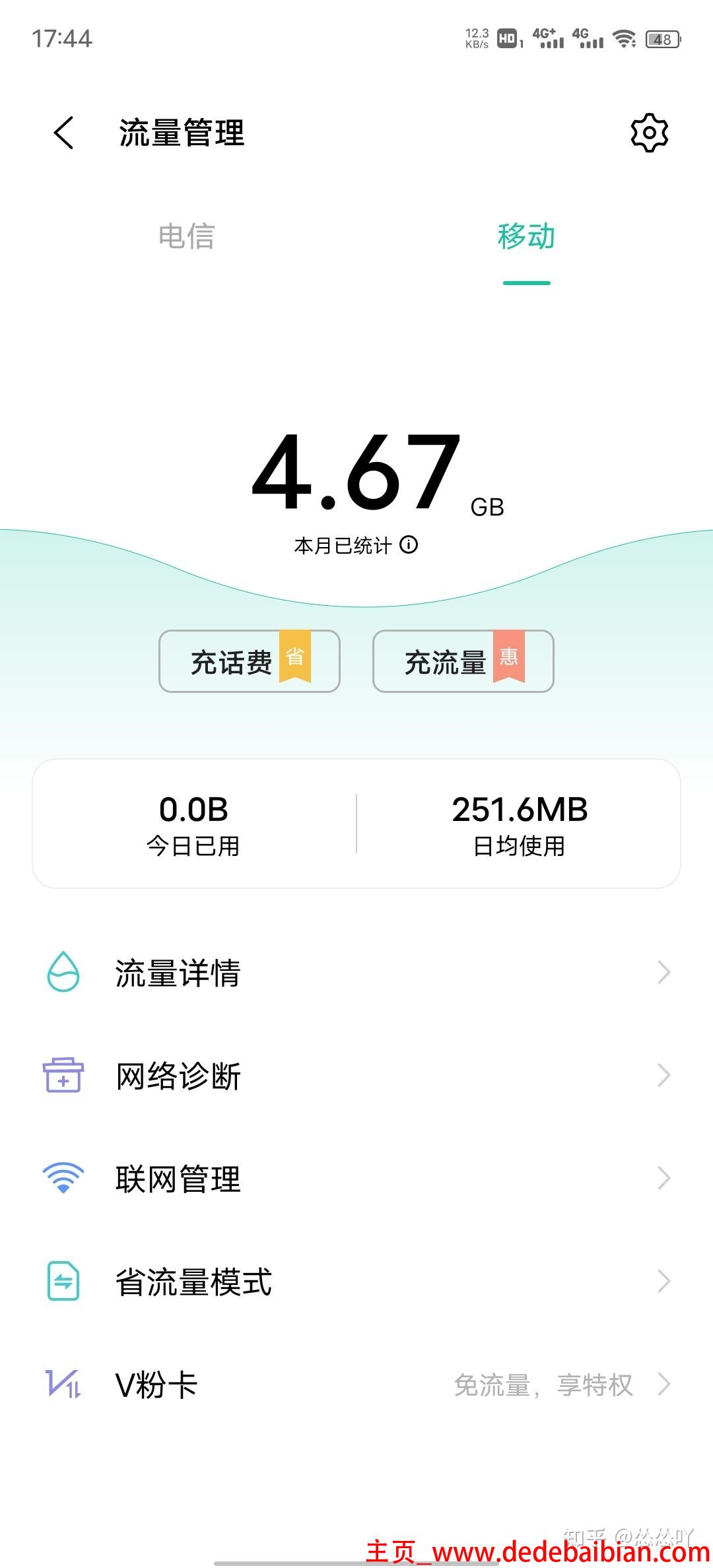View the V粉卡 offer

coord(356,1385)
